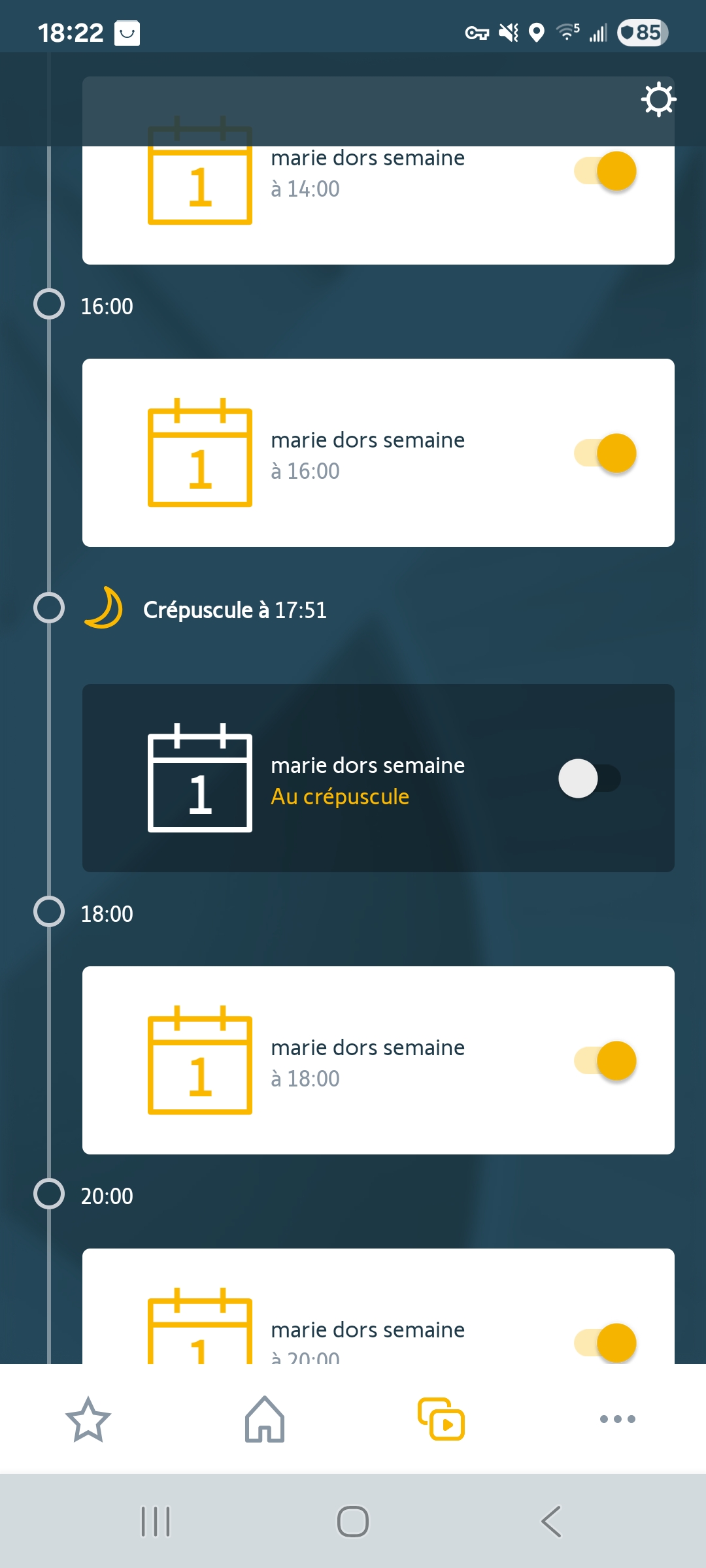This screenshot has height=1568, width=706.
Task: Go back using the system back button
Action: 550,1522
